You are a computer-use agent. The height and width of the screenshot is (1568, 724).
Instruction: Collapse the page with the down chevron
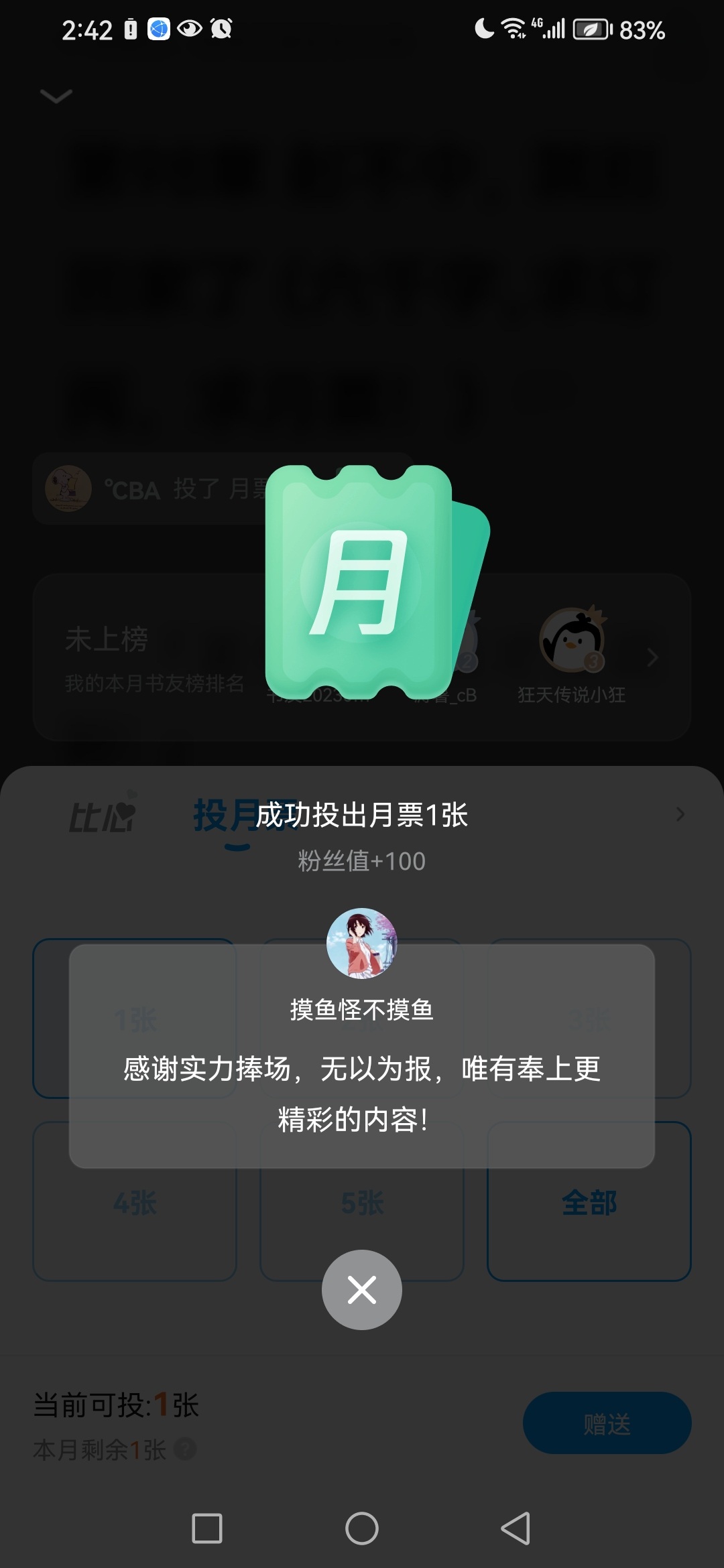pos(56,96)
